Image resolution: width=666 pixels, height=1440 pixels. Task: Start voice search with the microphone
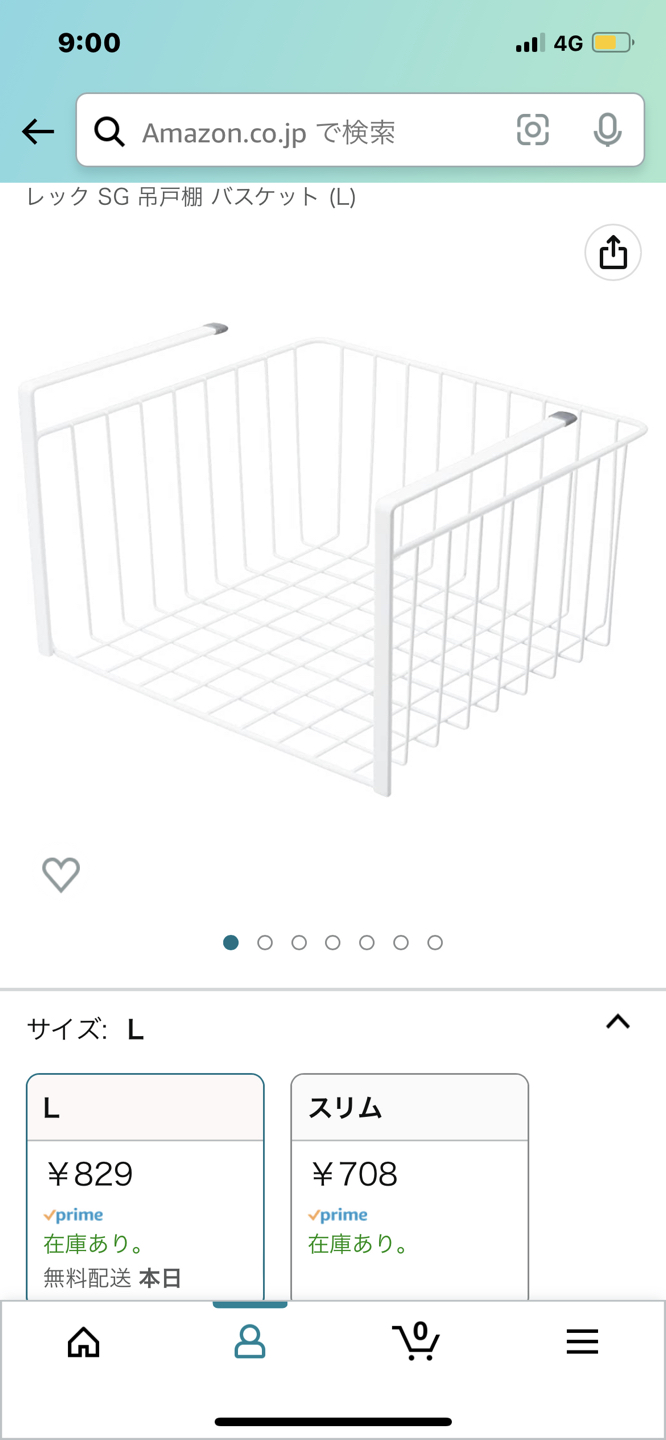pos(606,130)
